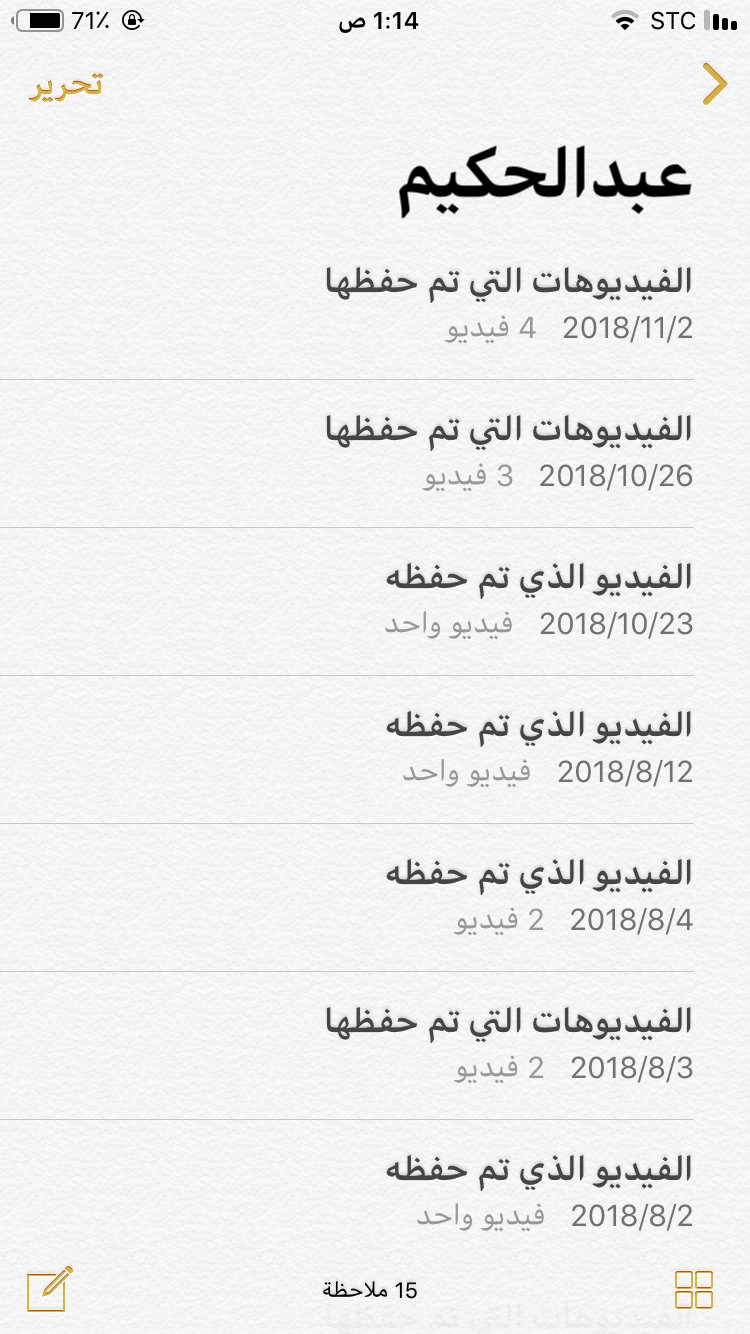
Task: Tap the تحرير edit button
Action: coord(65,85)
